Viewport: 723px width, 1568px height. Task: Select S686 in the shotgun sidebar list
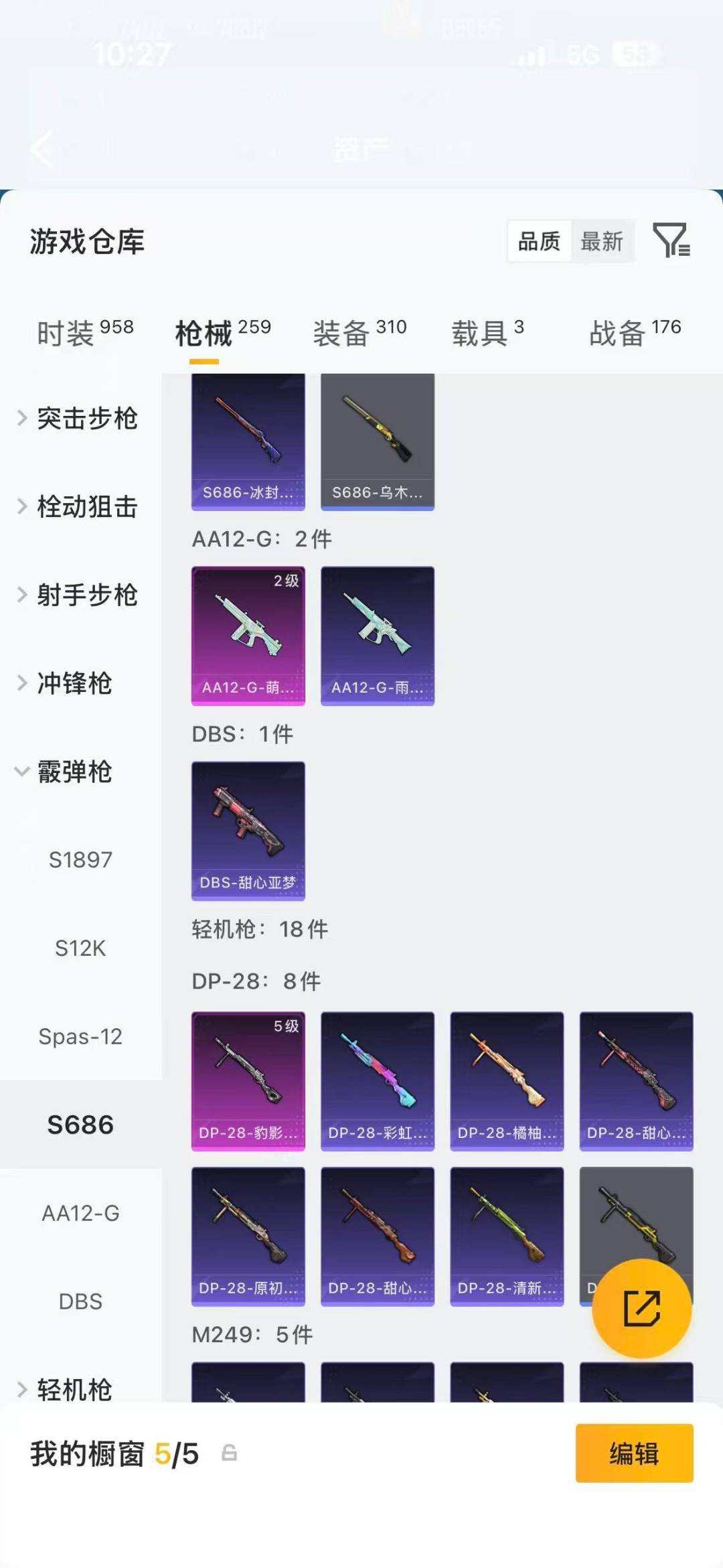(x=80, y=1125)
